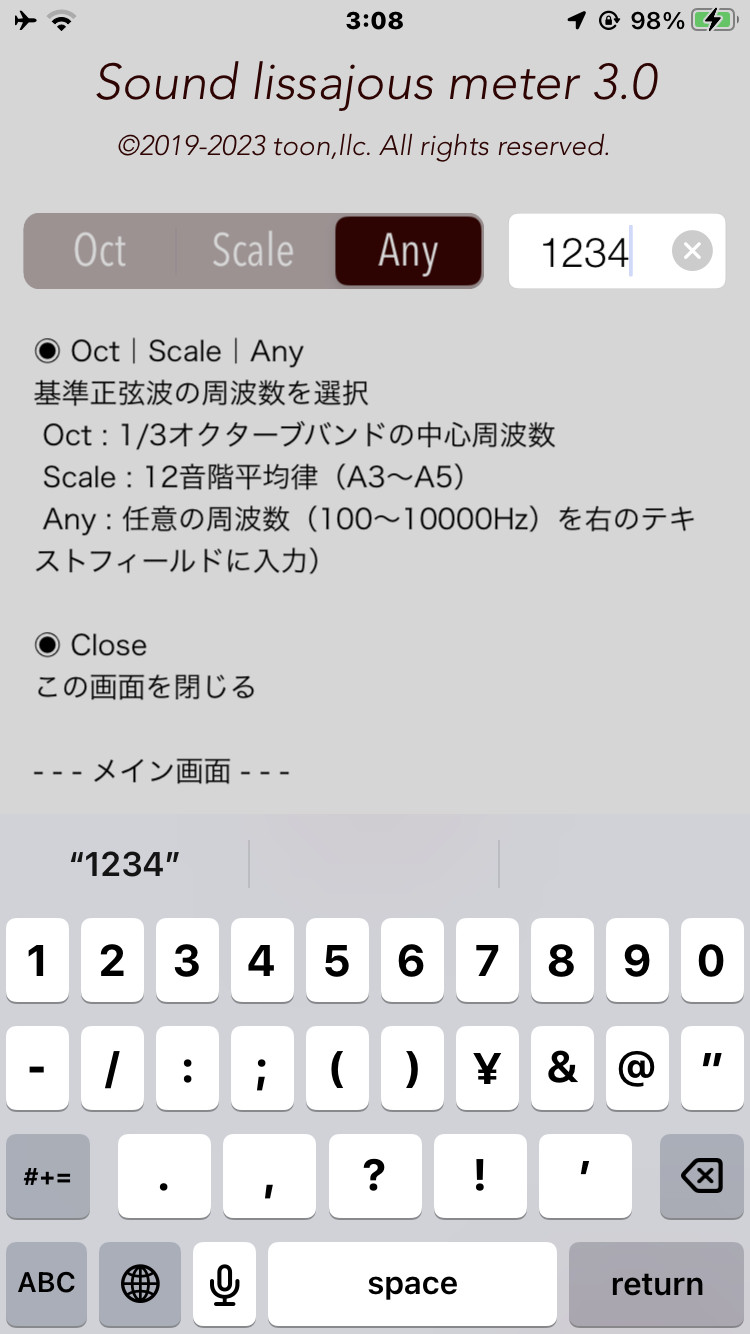Open the globe keyboard switcher

click(x=140, y=1283)
